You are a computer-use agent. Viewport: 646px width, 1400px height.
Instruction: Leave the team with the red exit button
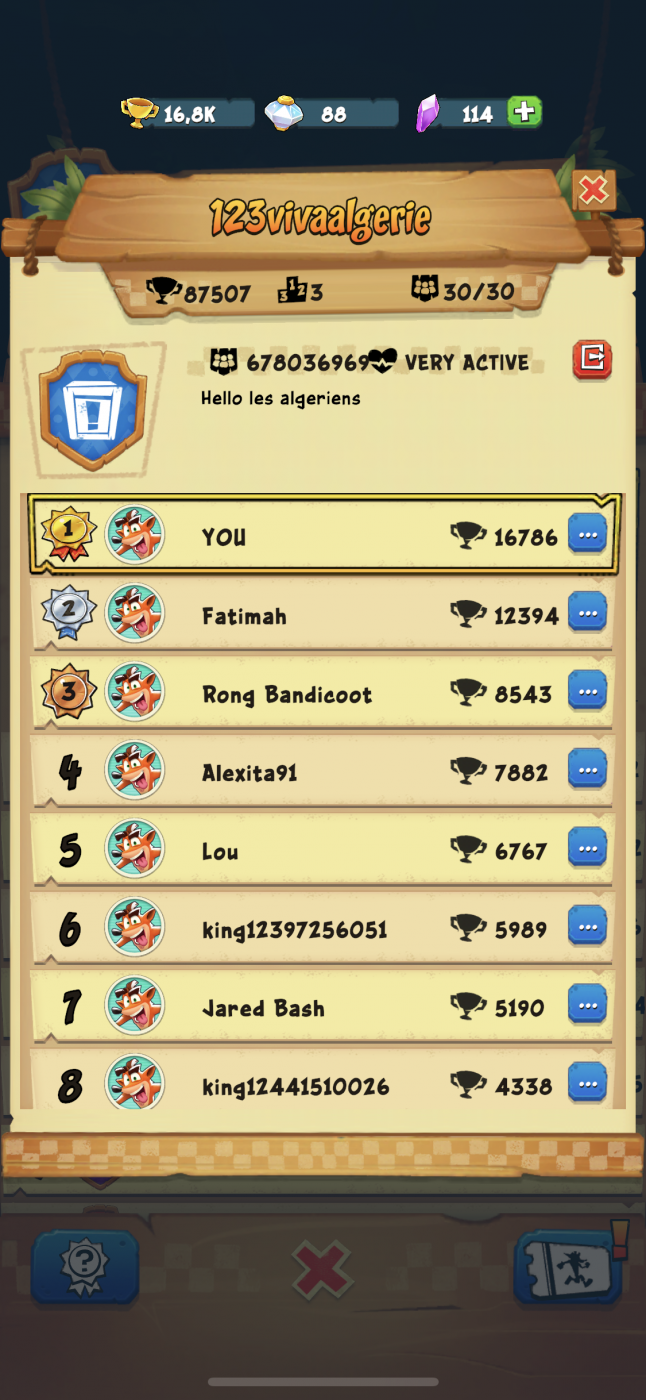[592, 359]
